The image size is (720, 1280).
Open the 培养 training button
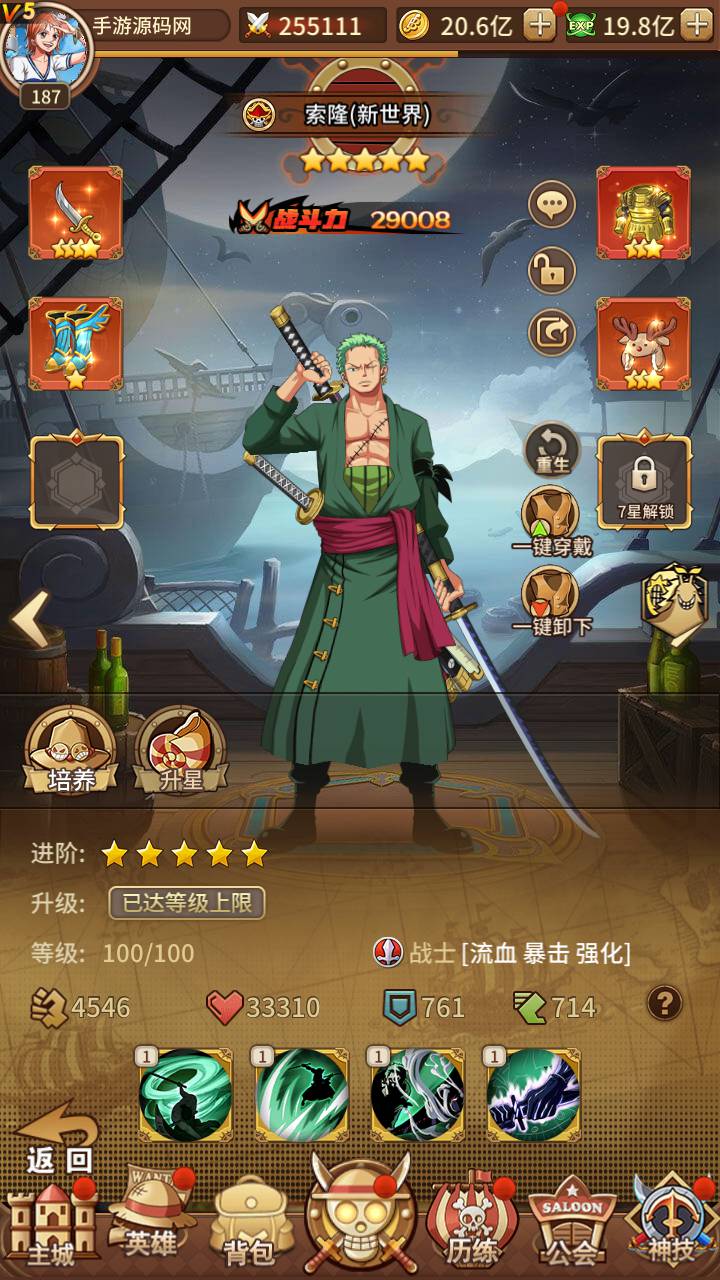(70, 752)
